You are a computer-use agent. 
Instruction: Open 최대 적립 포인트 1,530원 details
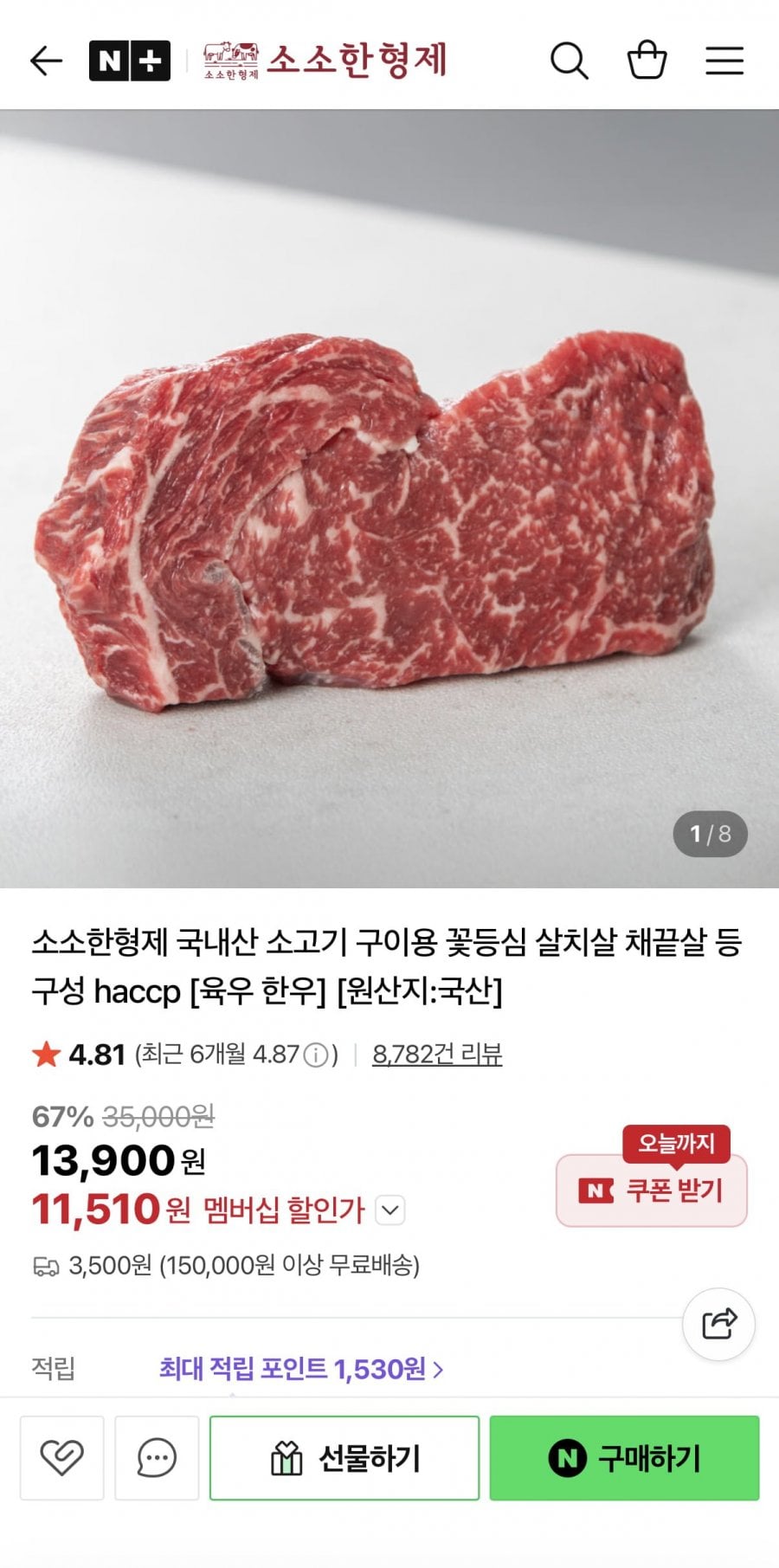(x=300, y=1369)
